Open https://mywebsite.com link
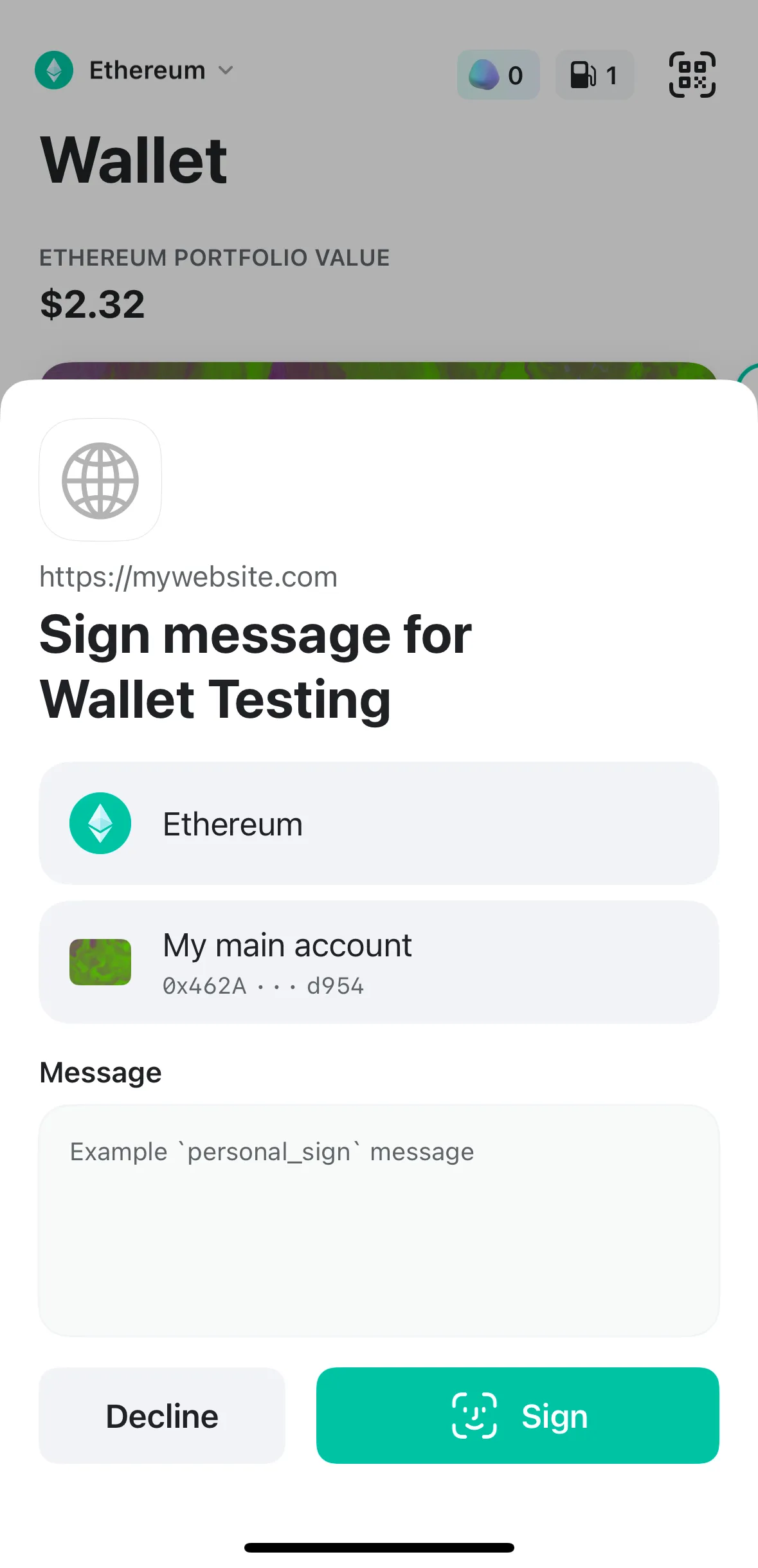The height and width of the screenshot is (1568, 758). click(x=188, y=576)
